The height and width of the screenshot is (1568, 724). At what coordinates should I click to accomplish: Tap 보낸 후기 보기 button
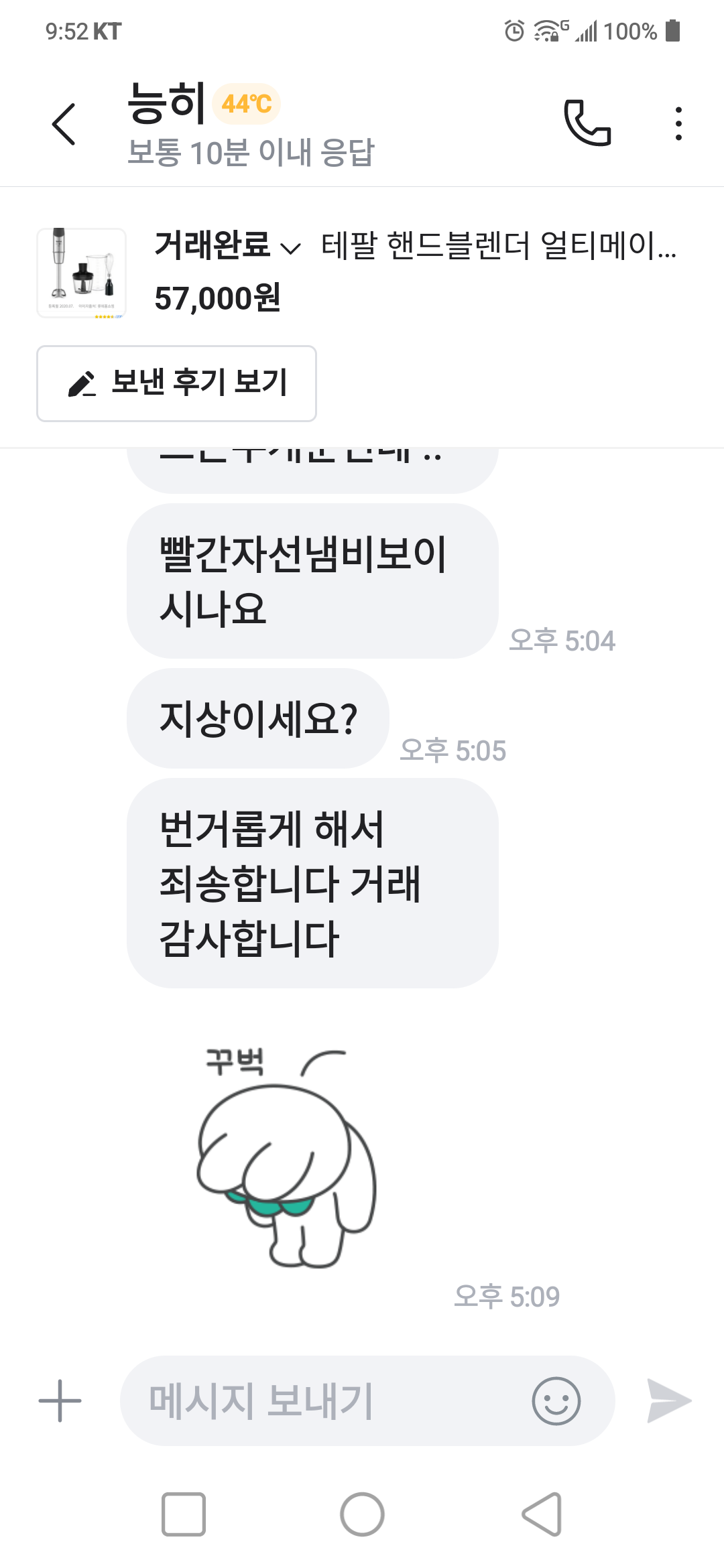[x=176, y=383]
